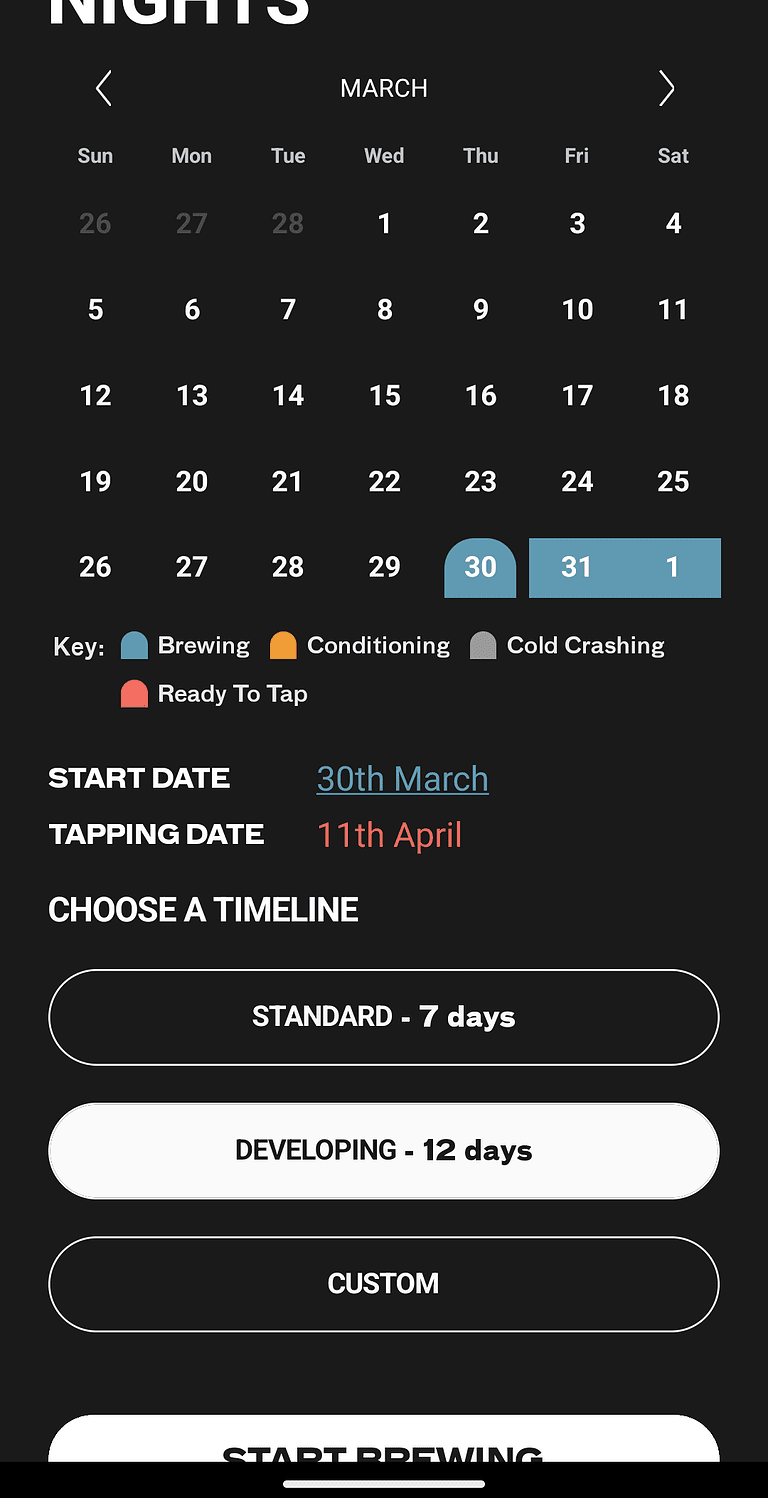
Task: Tap the highlighted date 30
Action: click(480, 567)
